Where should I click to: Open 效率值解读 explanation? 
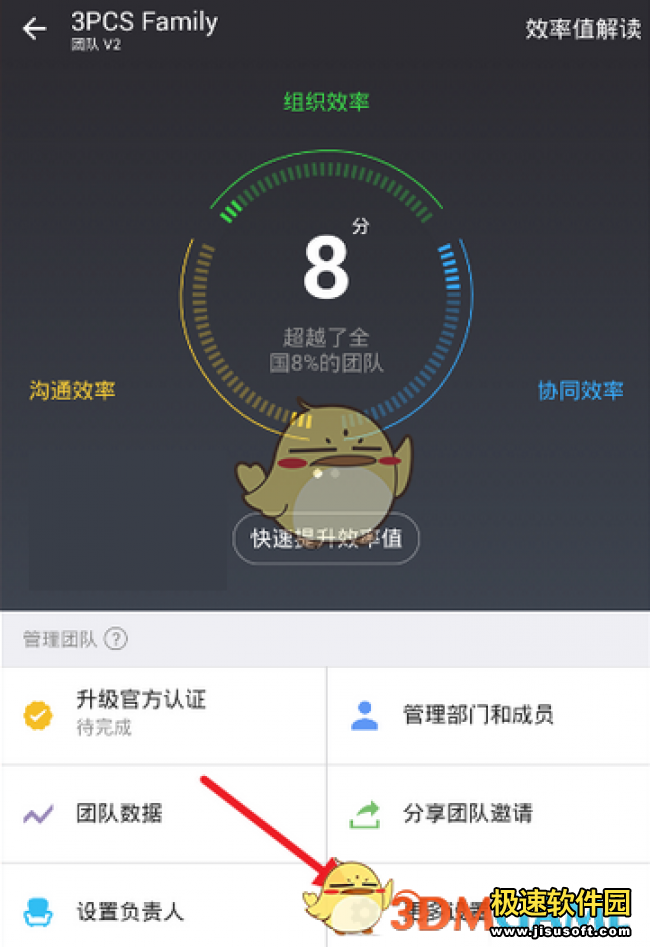[583, 29]
